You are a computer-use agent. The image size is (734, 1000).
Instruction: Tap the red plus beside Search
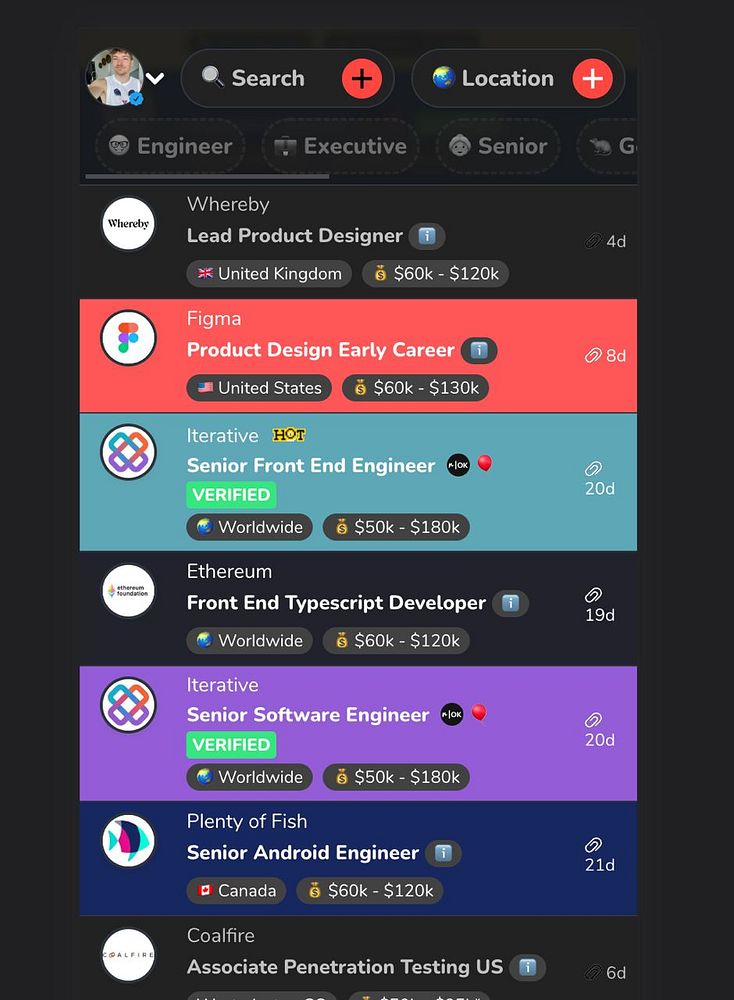point(362,78)
